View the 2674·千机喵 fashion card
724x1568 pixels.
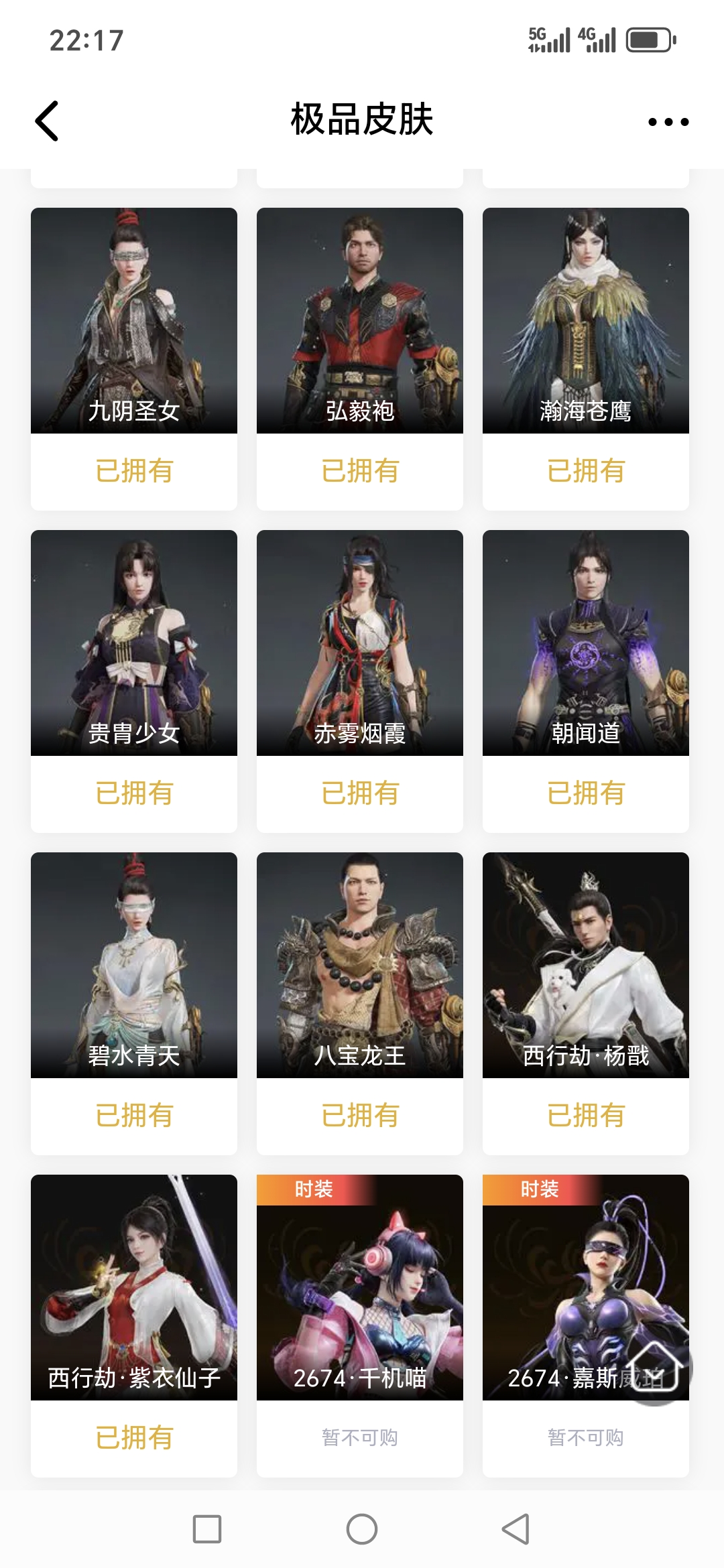coord(360,1287)
